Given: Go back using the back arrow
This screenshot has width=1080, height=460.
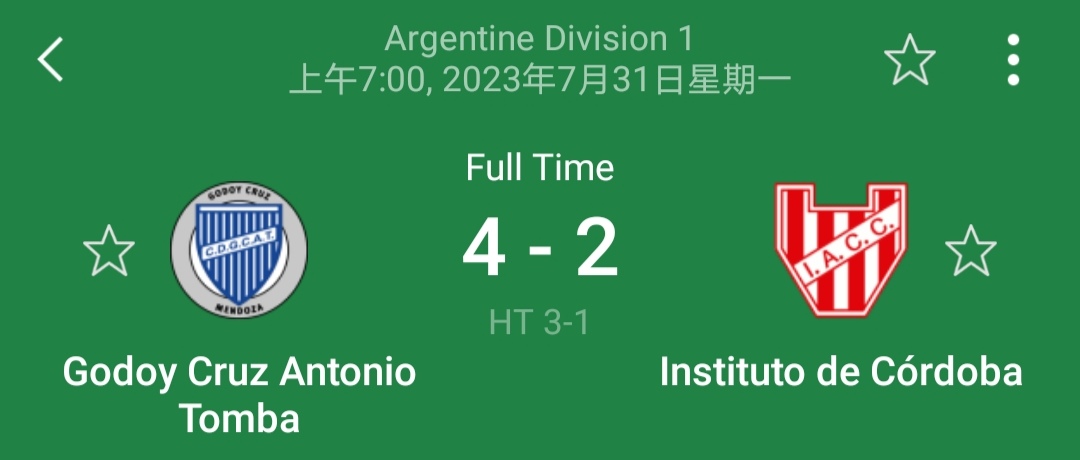Looking at the screenshot, I should tap(51, 60).
